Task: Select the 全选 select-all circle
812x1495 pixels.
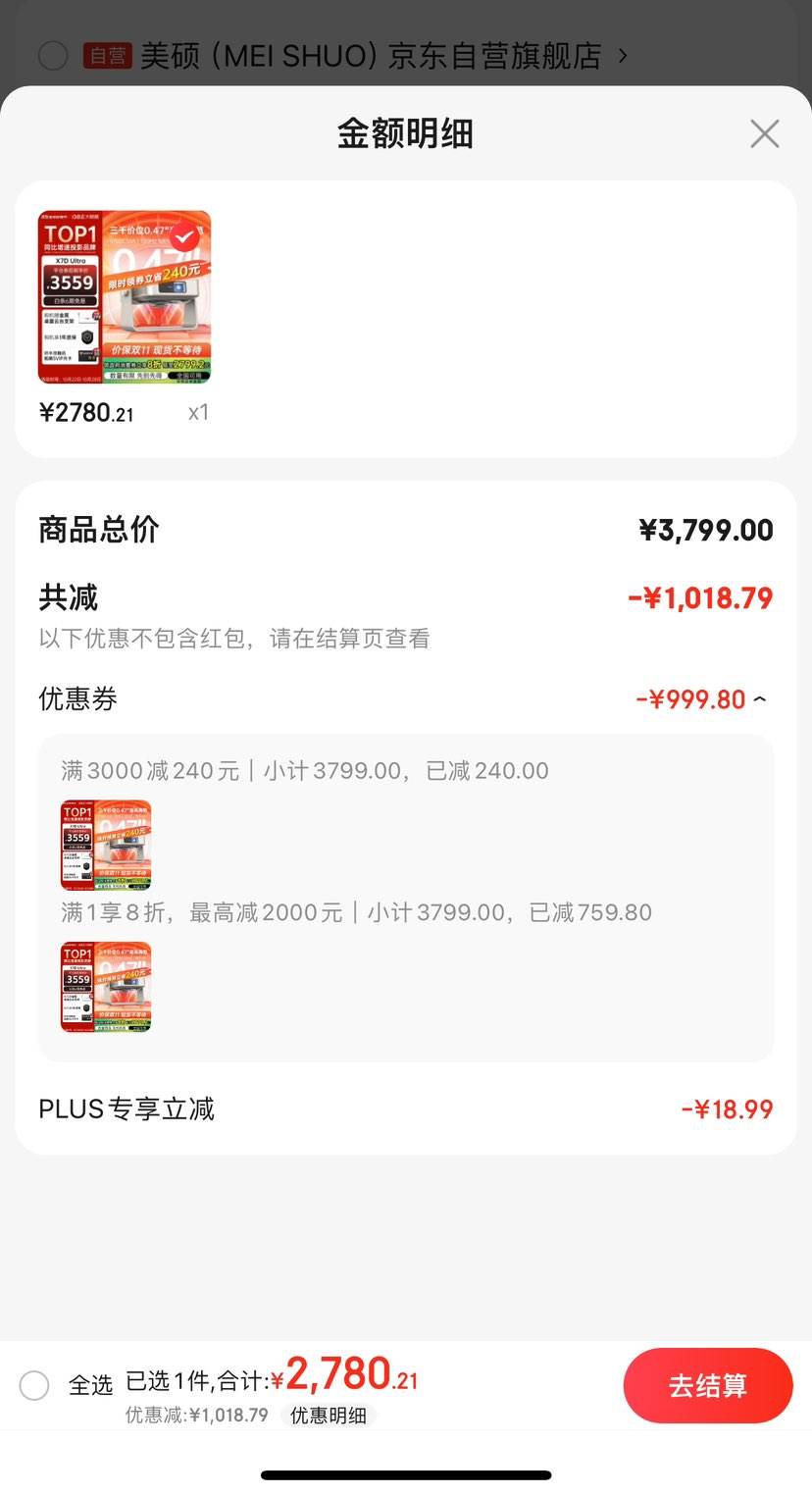Action: pos(34,1385)
